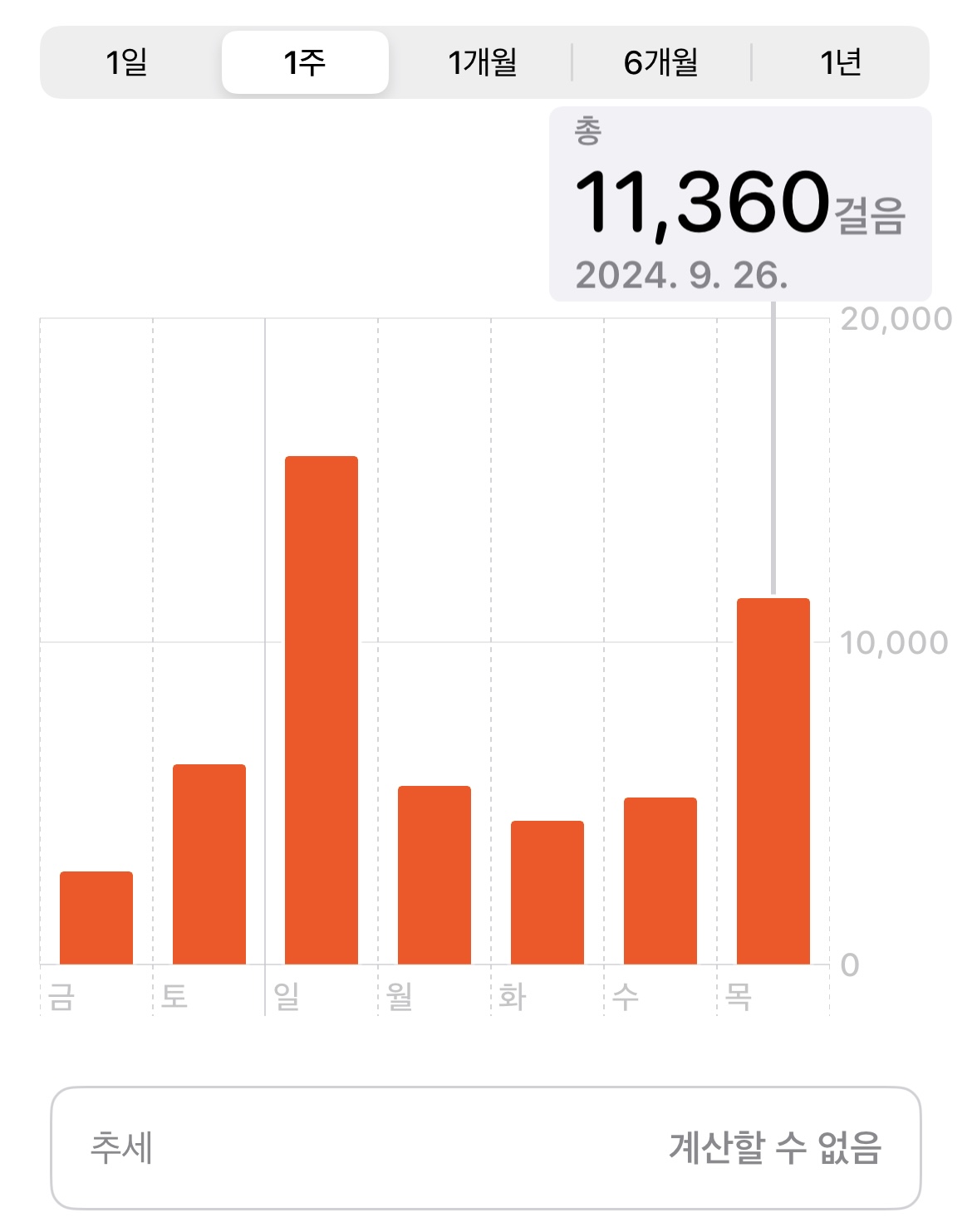The width and height of the screenshot is (972, 1232).
Task: Tap the 금 (Friday) step bar
Action: click(96, 918)
